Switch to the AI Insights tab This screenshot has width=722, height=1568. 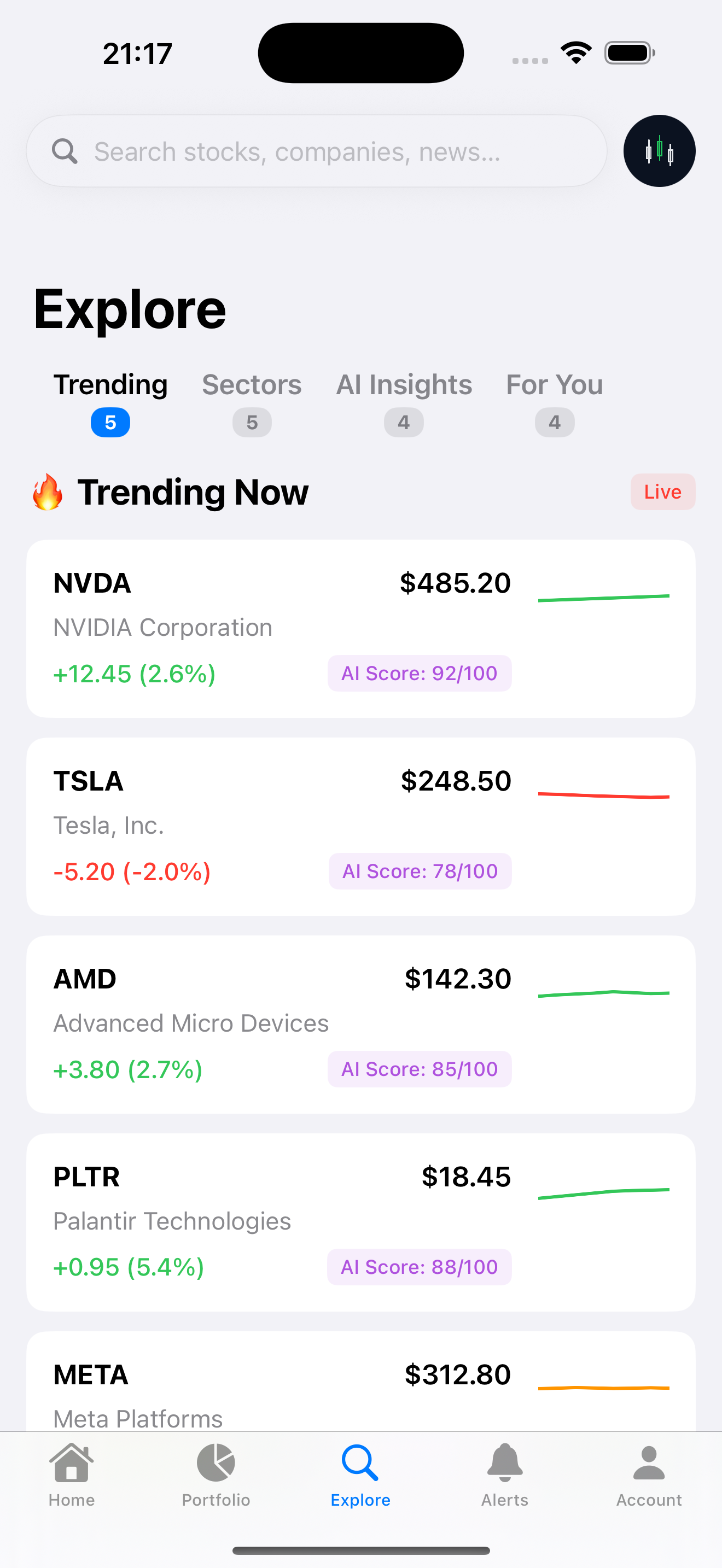pyautogui.click(x=404, y=385)
